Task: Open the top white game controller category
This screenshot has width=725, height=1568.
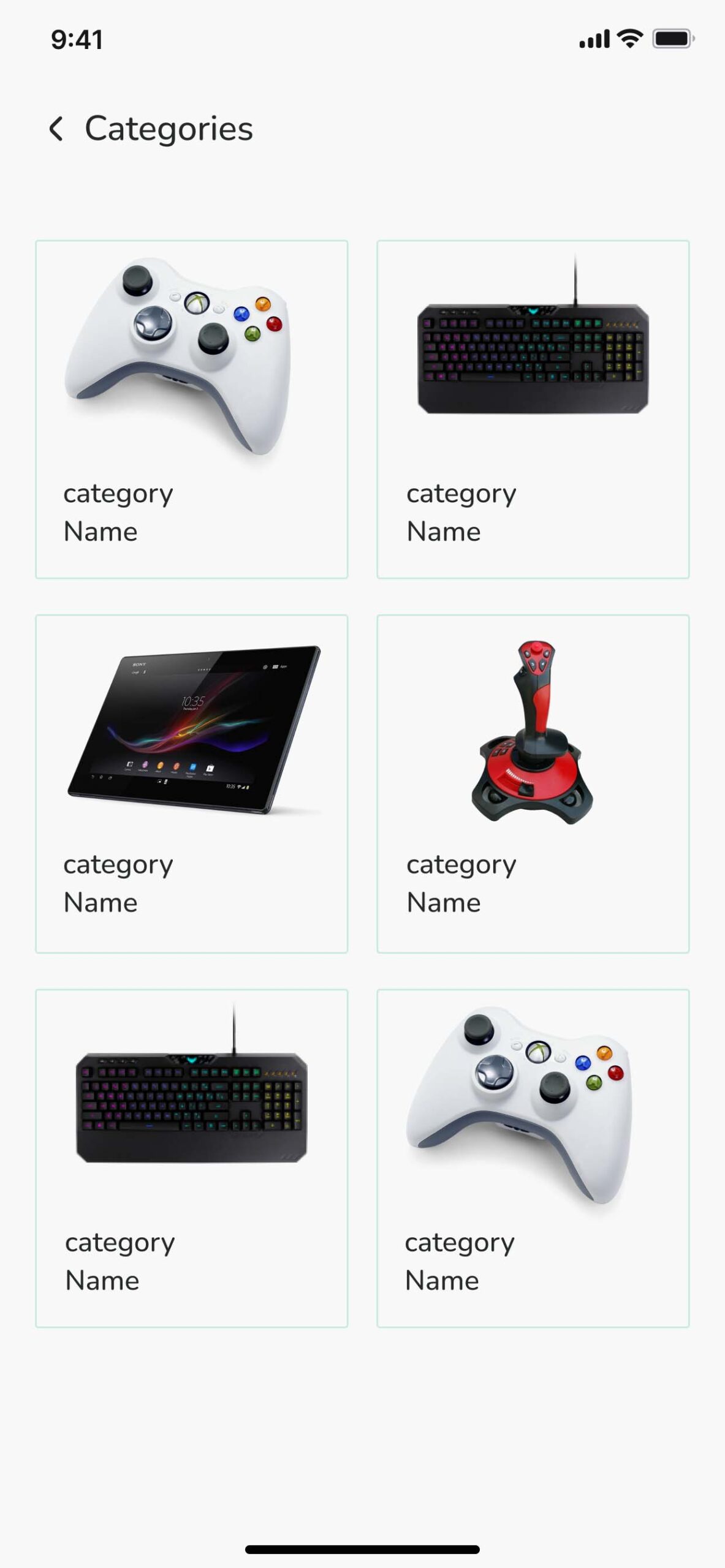Action: 191,409
